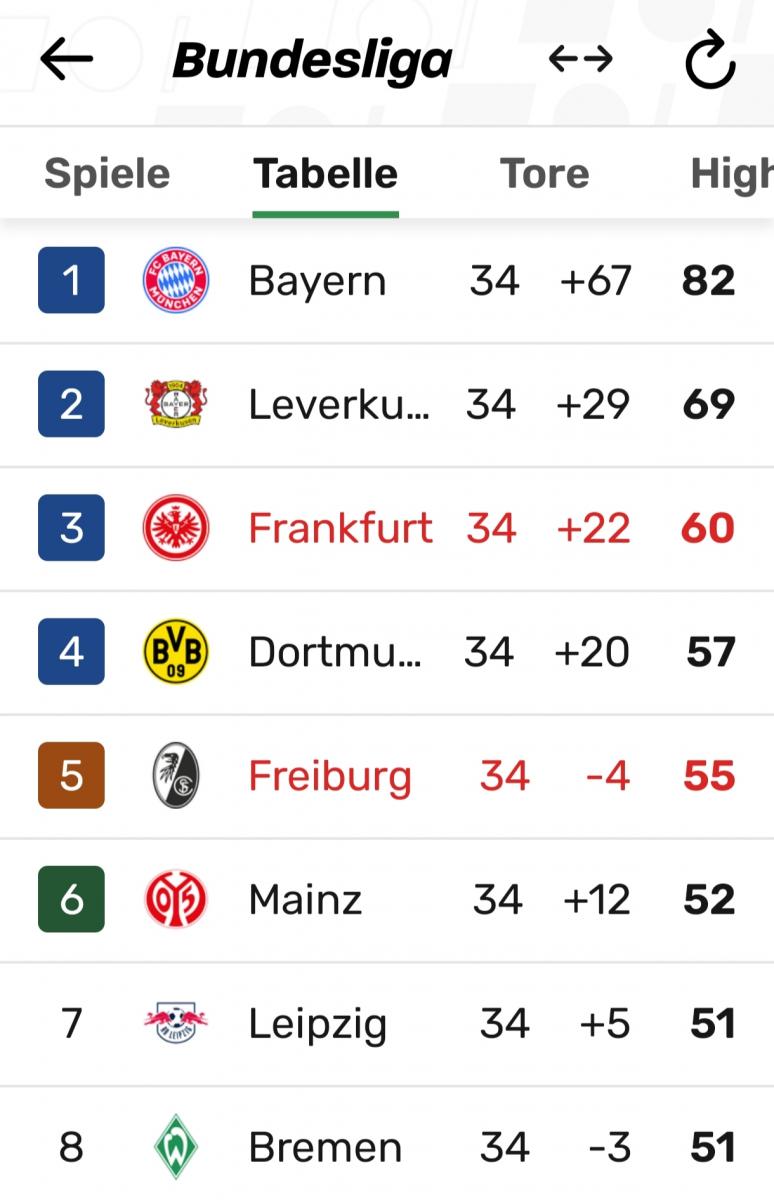
Task: Open the Frankfurt team row
Action: [x=387, y=529]
